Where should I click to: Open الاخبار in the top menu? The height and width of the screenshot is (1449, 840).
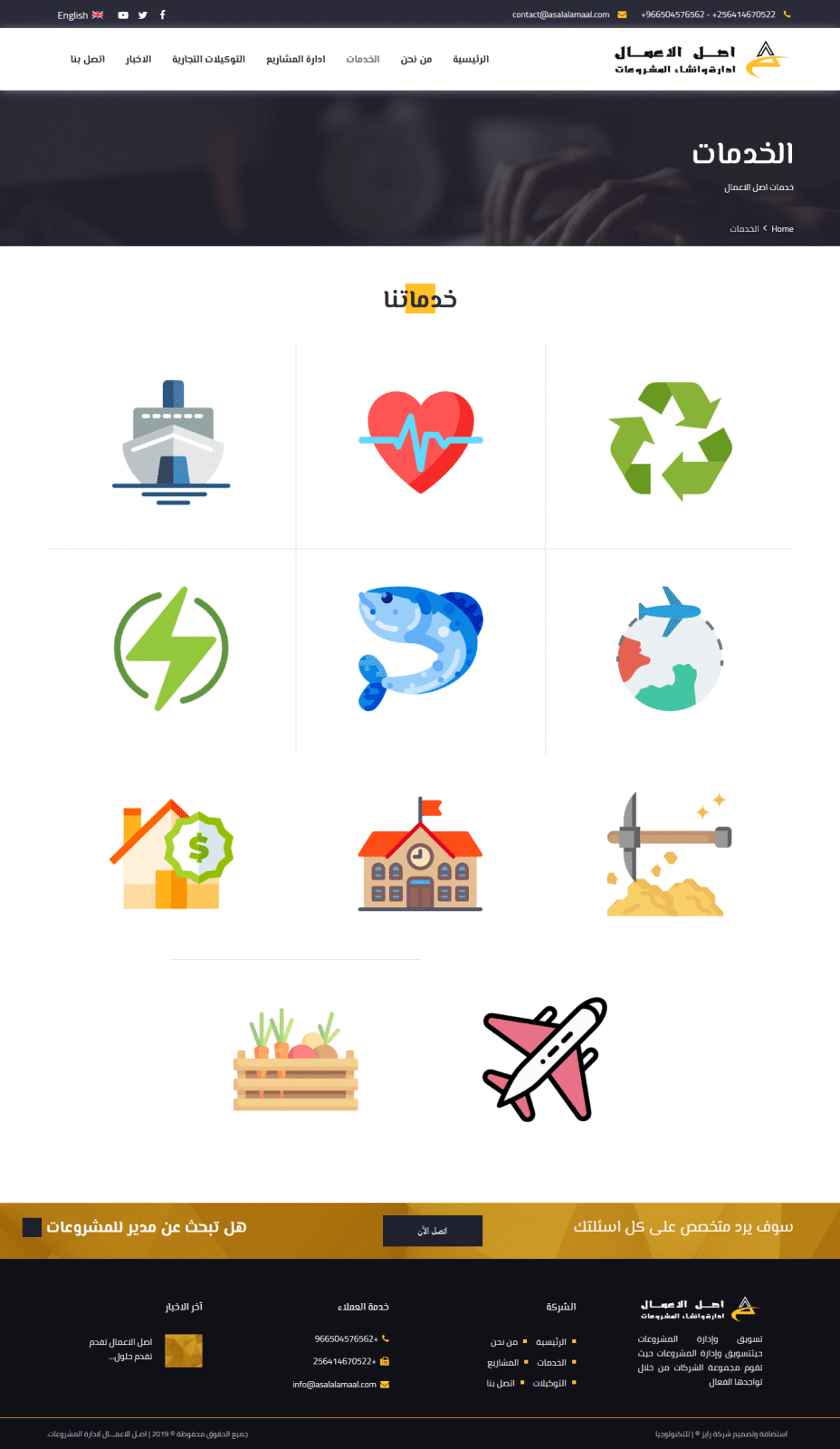(x=138, y=60)
